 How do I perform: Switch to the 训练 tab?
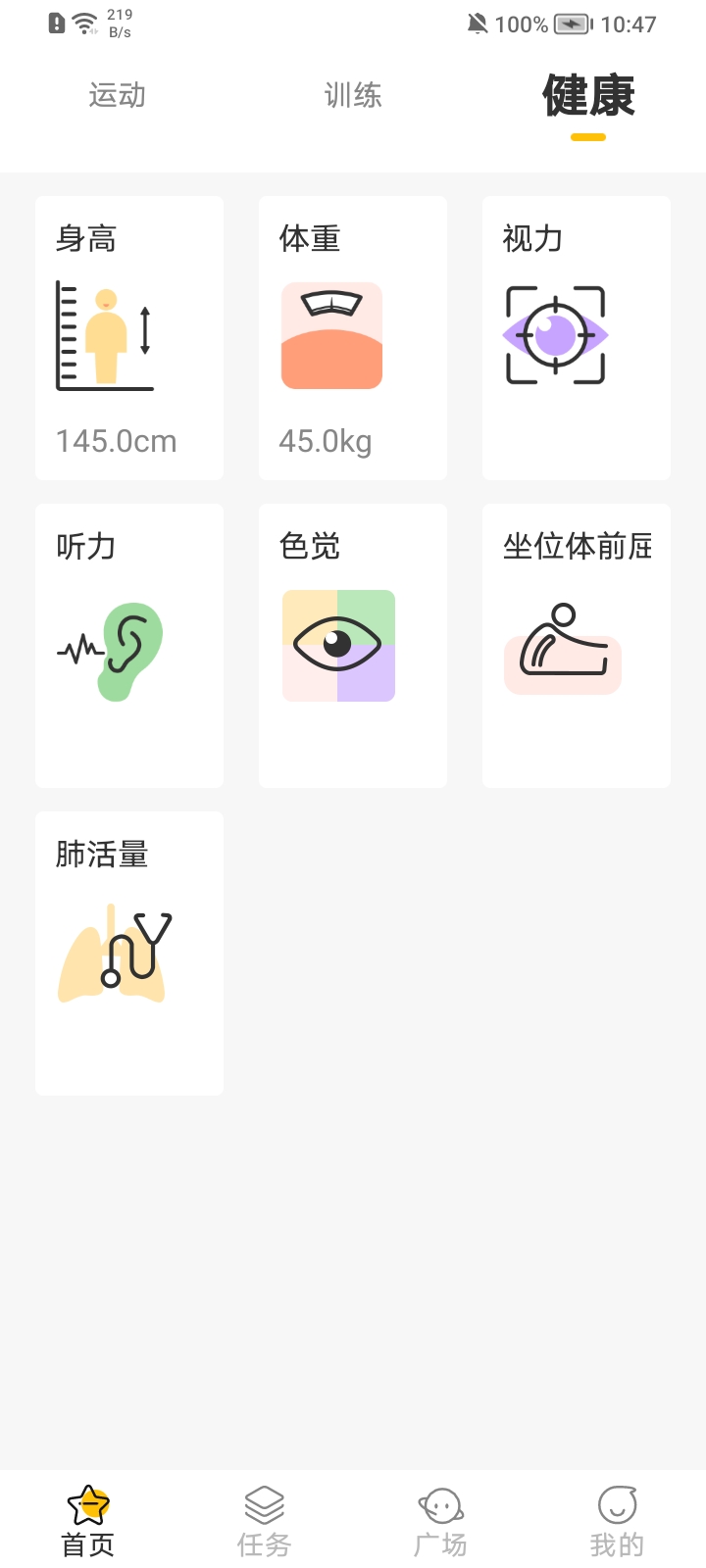353,95
